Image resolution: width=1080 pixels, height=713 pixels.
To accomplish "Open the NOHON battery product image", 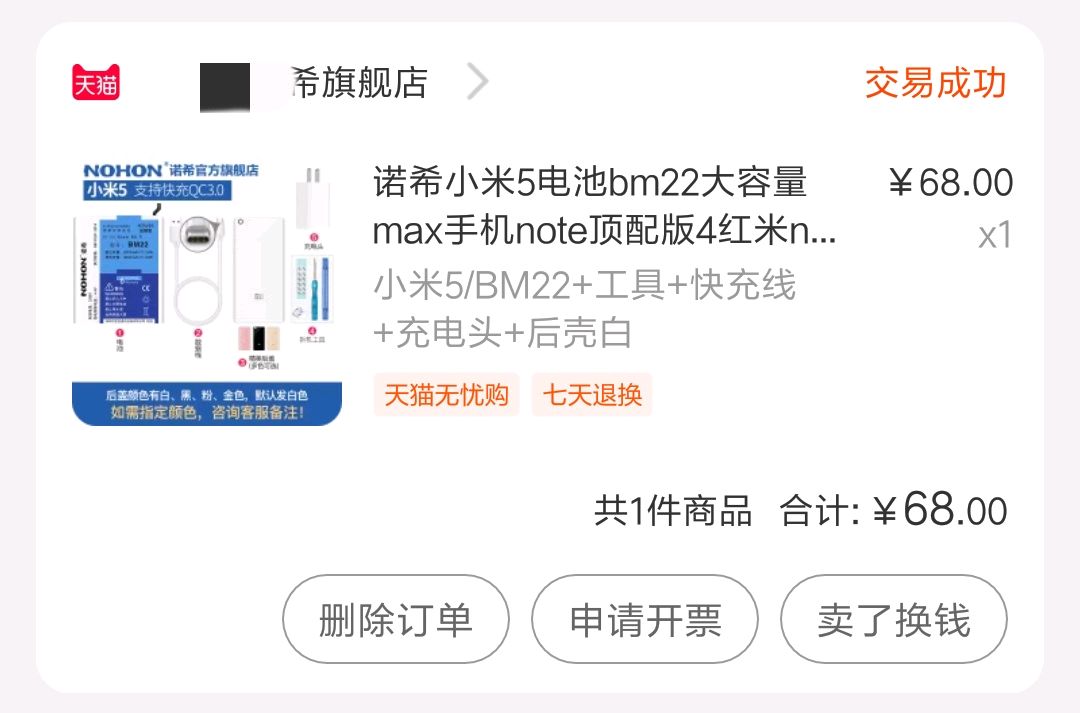I will pyautogui.click(x=207, y=292).
